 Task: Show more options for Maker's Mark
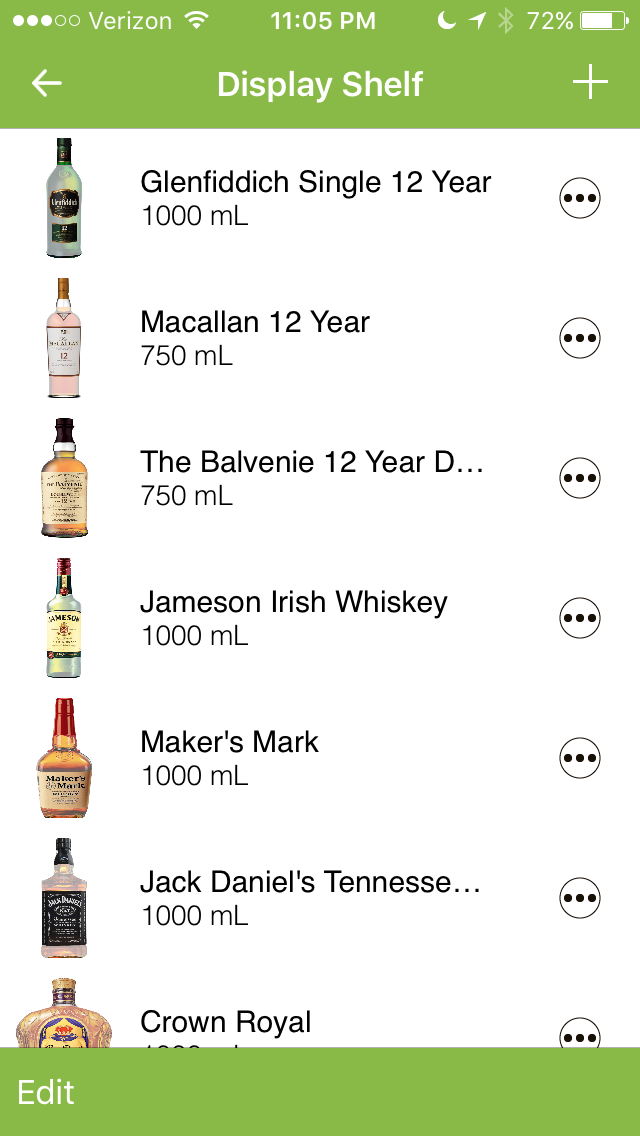(580, 758)
